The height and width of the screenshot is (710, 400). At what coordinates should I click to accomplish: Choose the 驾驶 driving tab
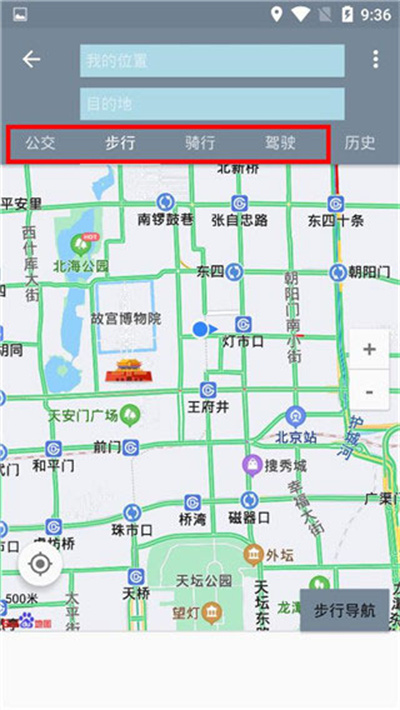[280, 143]
